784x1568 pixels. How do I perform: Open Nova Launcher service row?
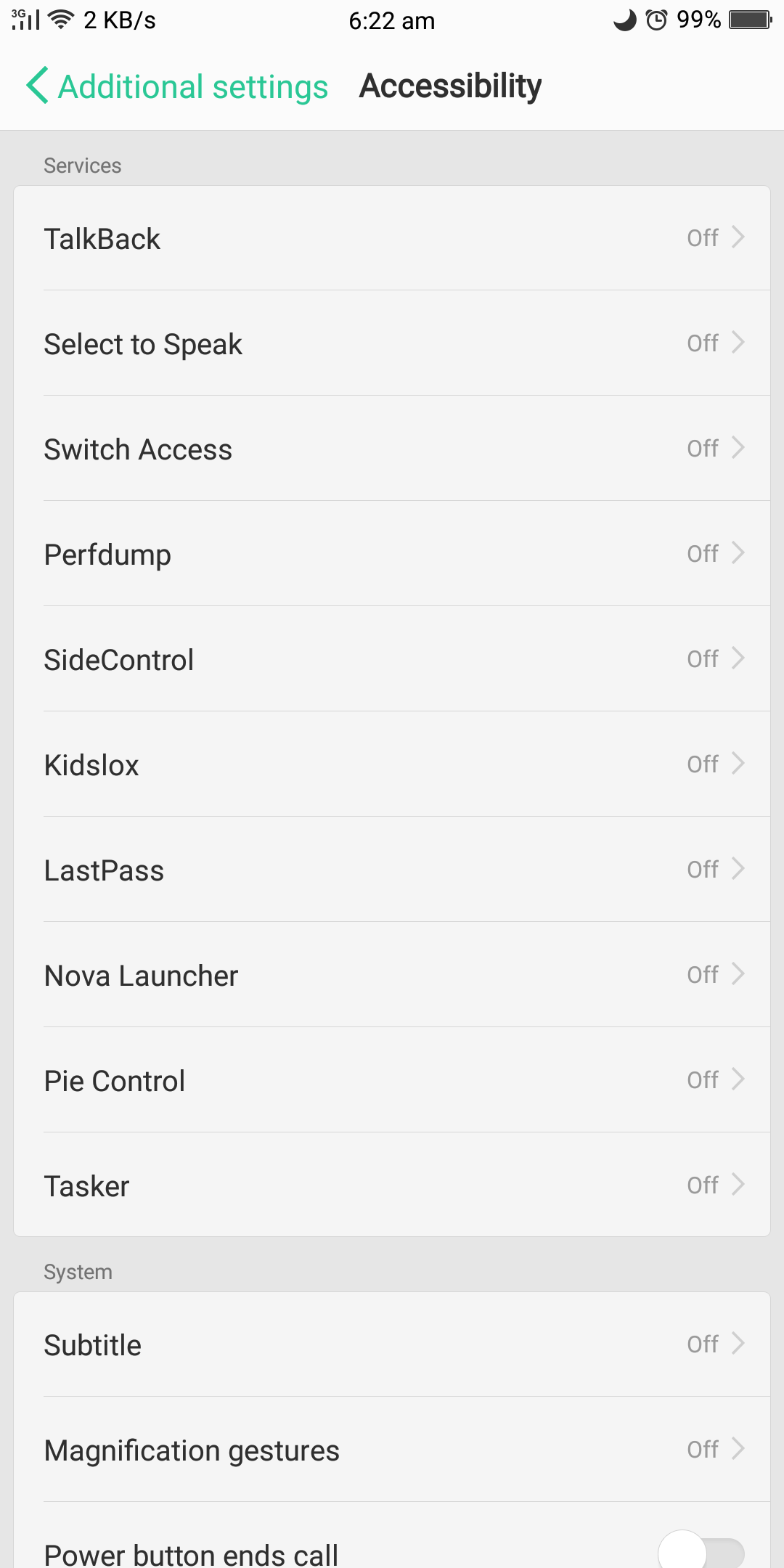pyautogui.click(x=392, y=975)
